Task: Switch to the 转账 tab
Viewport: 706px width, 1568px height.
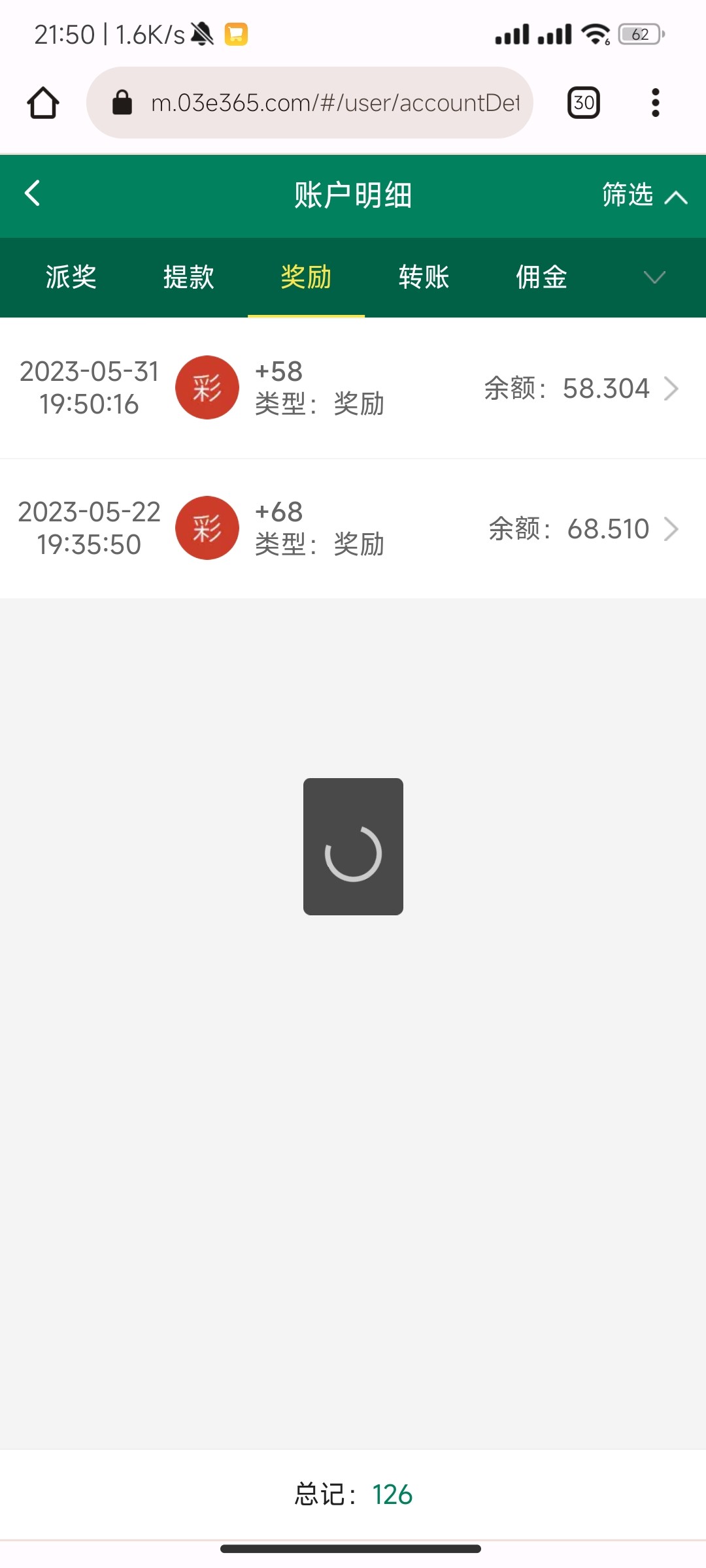Action: 424,277
